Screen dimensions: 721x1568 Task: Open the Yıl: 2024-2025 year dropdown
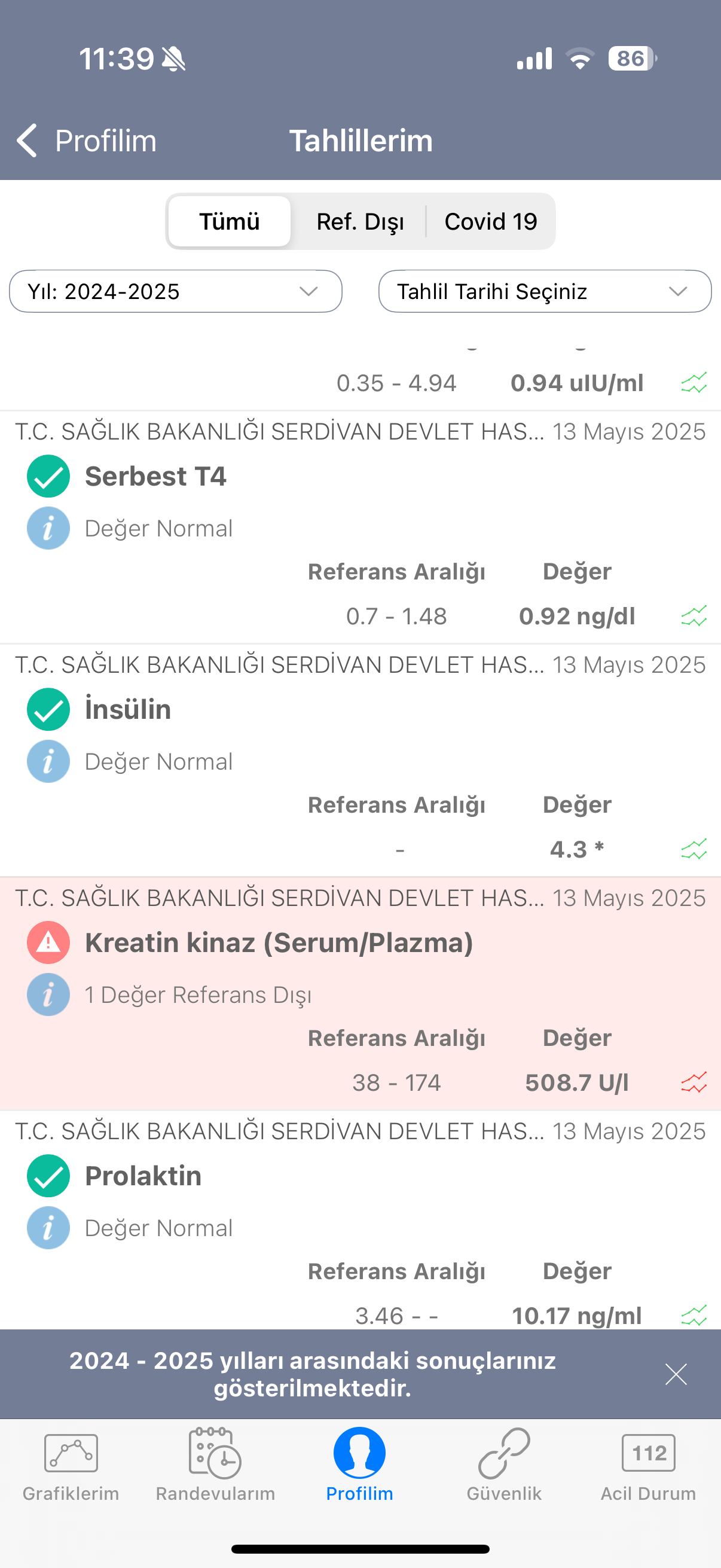click(176, 292)
